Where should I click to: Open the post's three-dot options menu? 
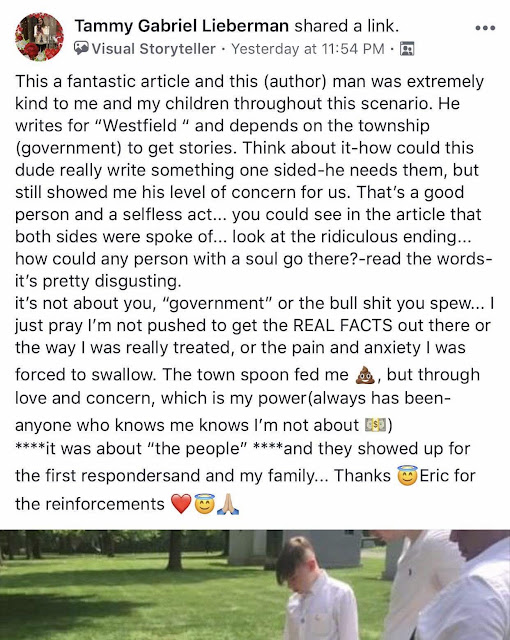click(485, 28)
